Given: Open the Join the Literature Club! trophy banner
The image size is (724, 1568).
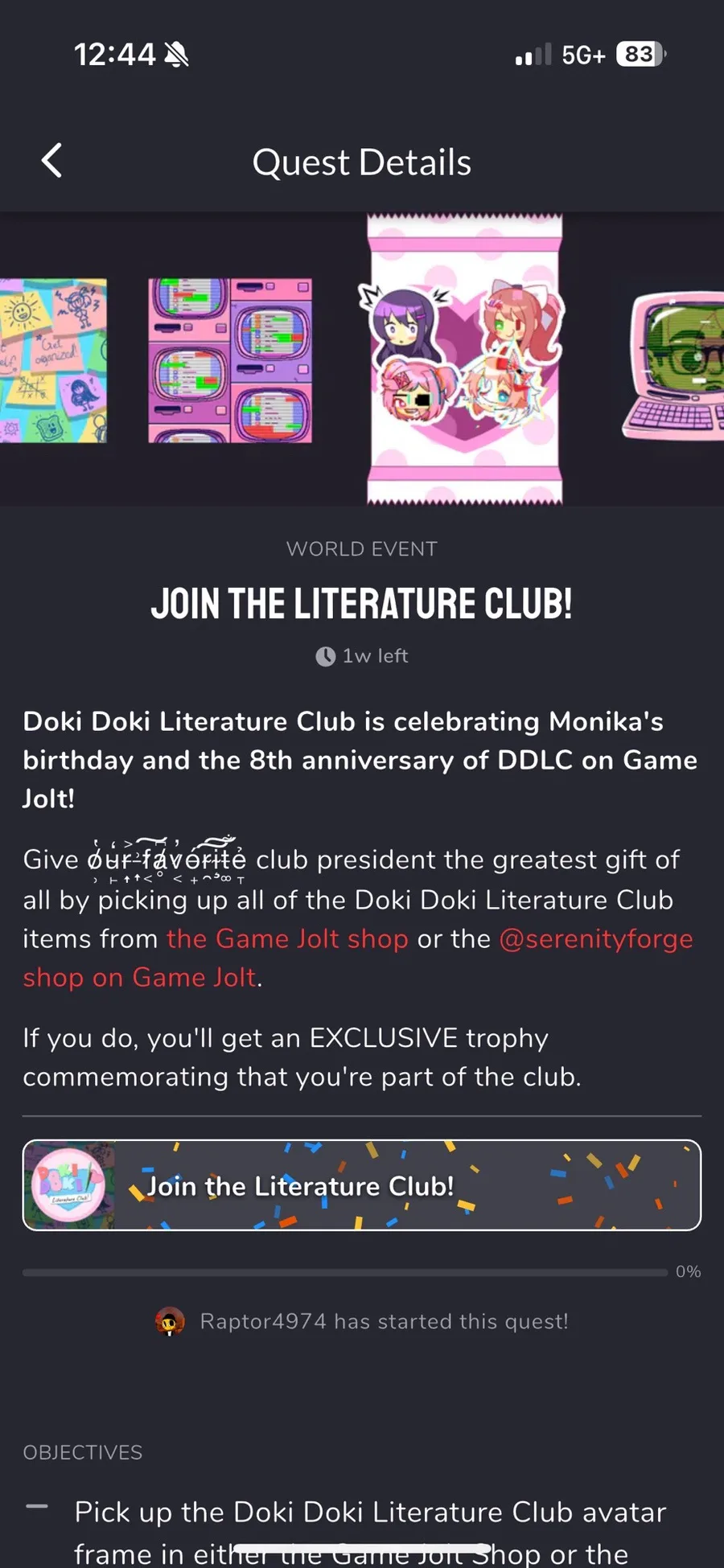Looking at the screenshot, I should [362, 1185].
